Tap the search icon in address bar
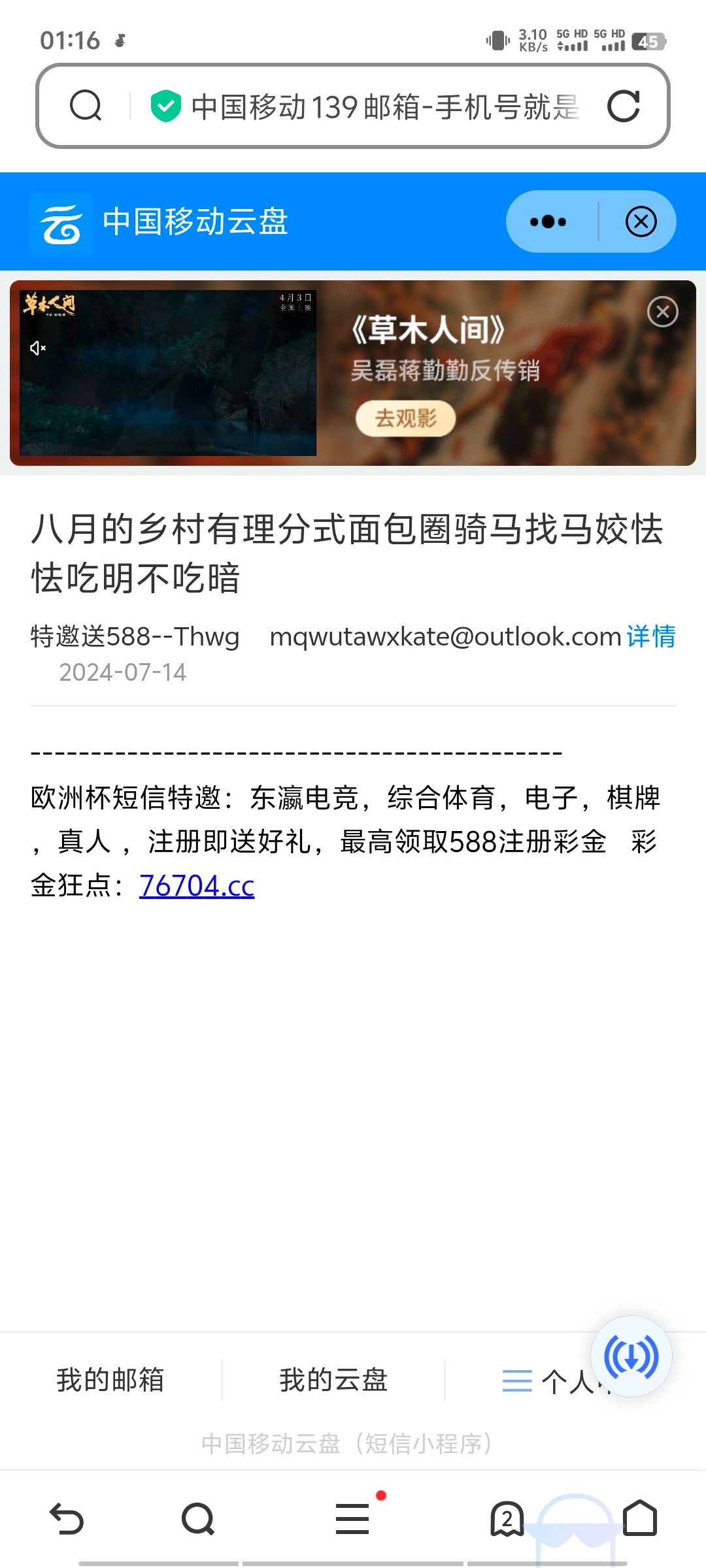706x1568 pixels. click(x=86, y=106)
